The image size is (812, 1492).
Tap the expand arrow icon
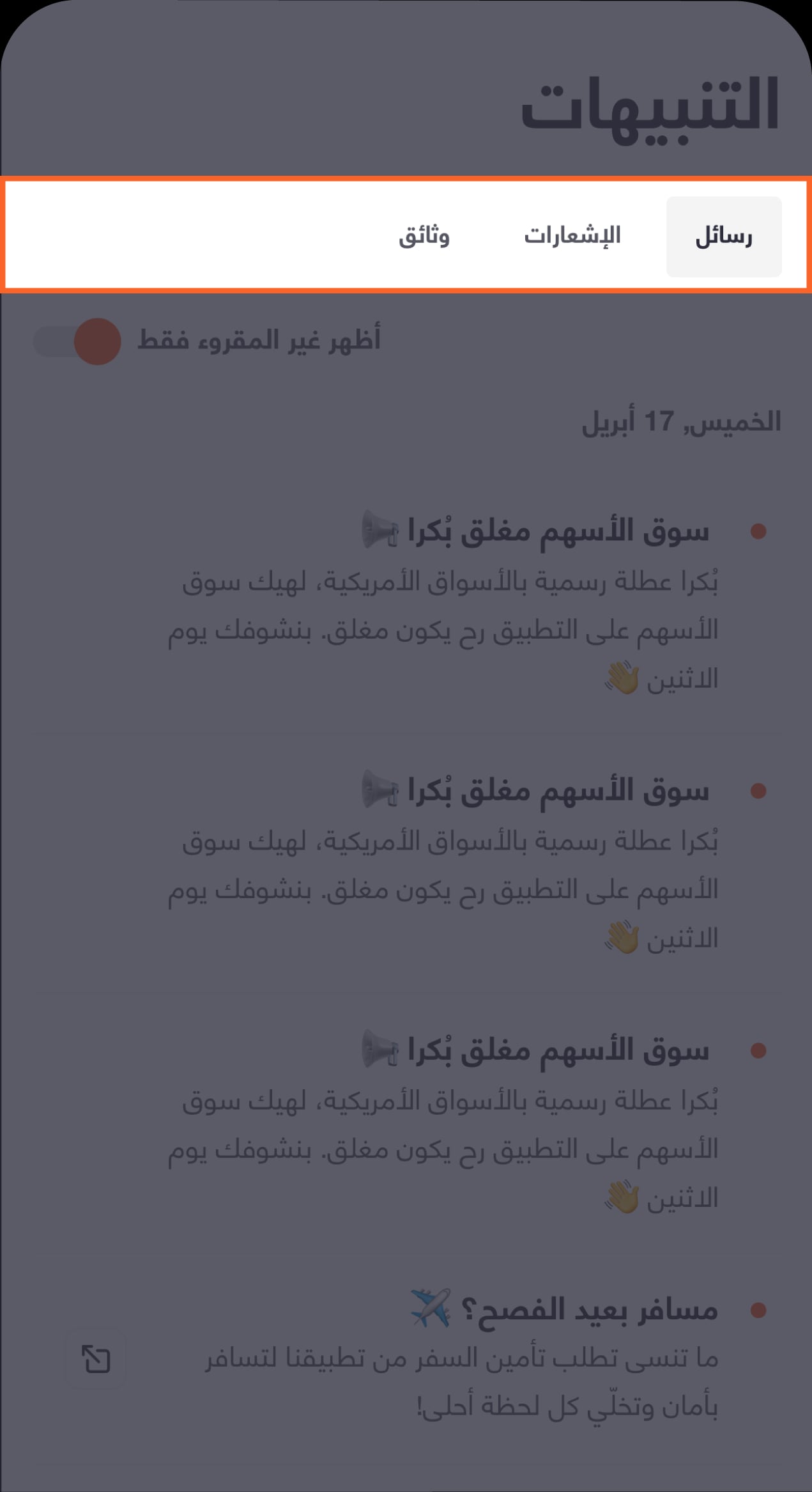point(96,1358)
